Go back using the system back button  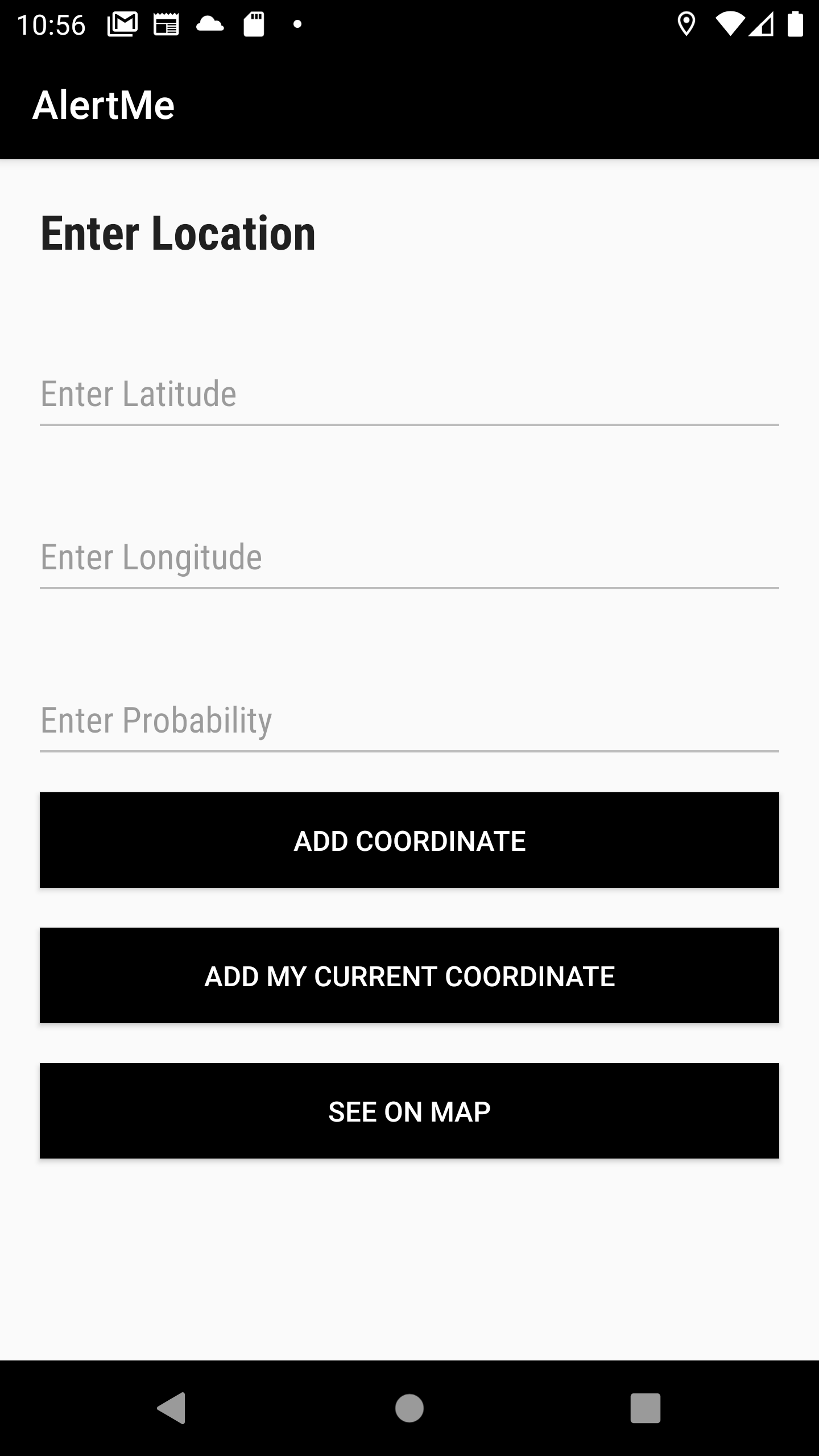tap(172, 1408)
